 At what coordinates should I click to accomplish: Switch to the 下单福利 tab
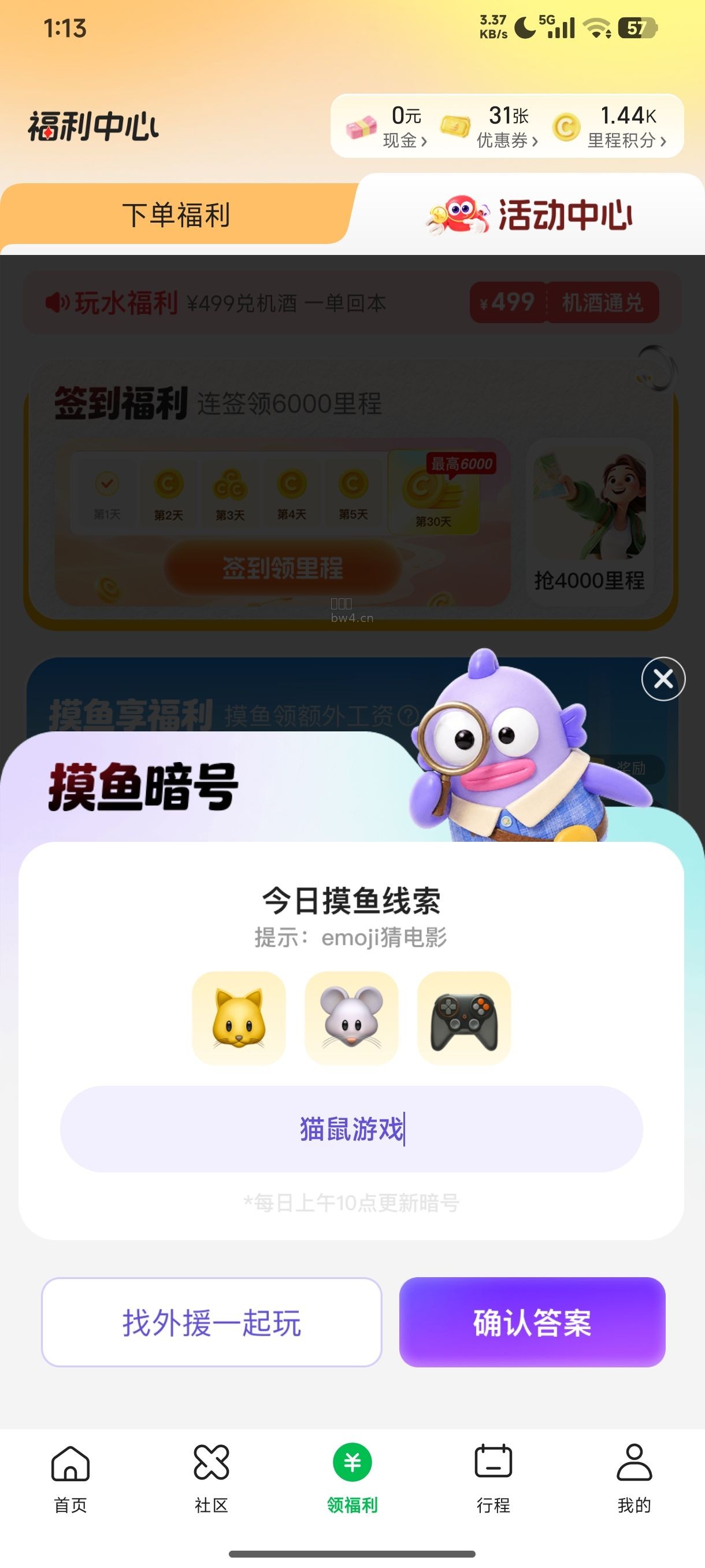pyautogui.click(x=176, y=215)
